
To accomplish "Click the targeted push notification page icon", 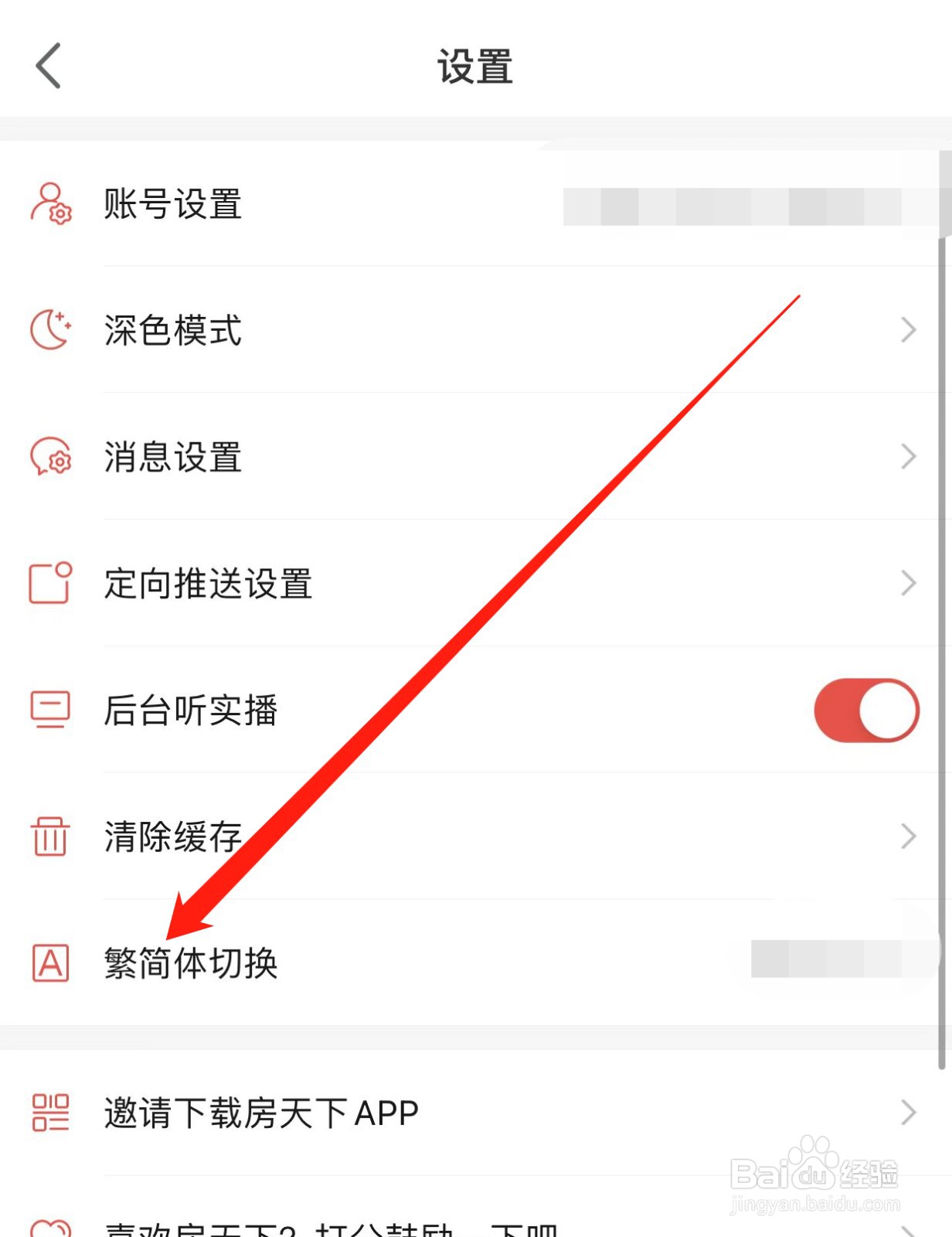I will [x=49, y=584].
